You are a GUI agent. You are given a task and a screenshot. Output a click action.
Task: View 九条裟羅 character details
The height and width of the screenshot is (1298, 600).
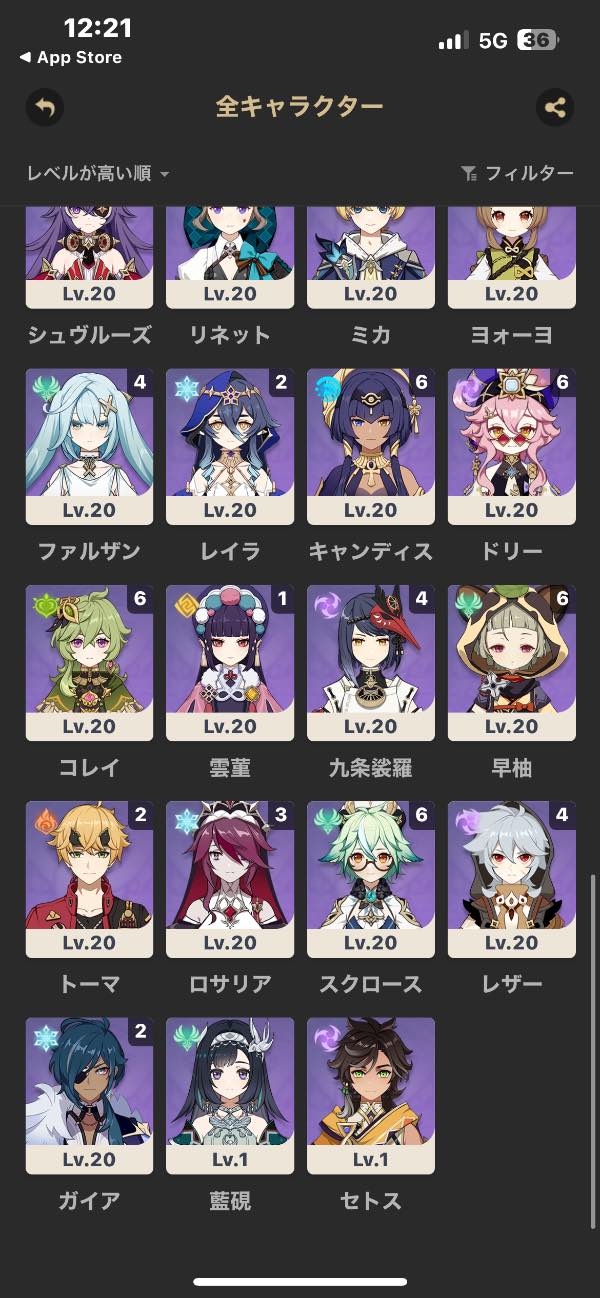tap(371, 663)
